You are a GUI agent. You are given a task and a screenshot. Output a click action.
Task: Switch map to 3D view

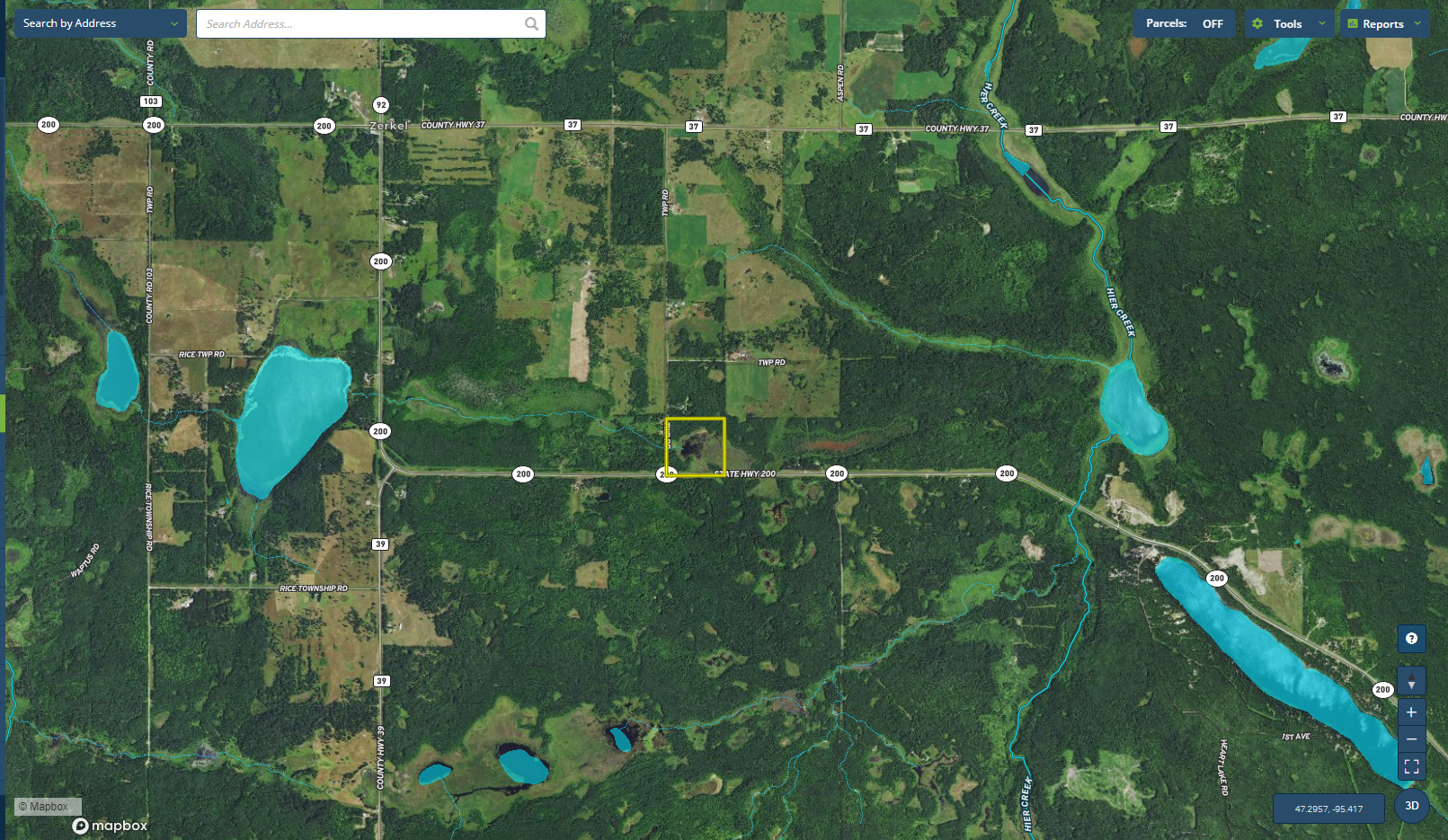pos(1411,806)
